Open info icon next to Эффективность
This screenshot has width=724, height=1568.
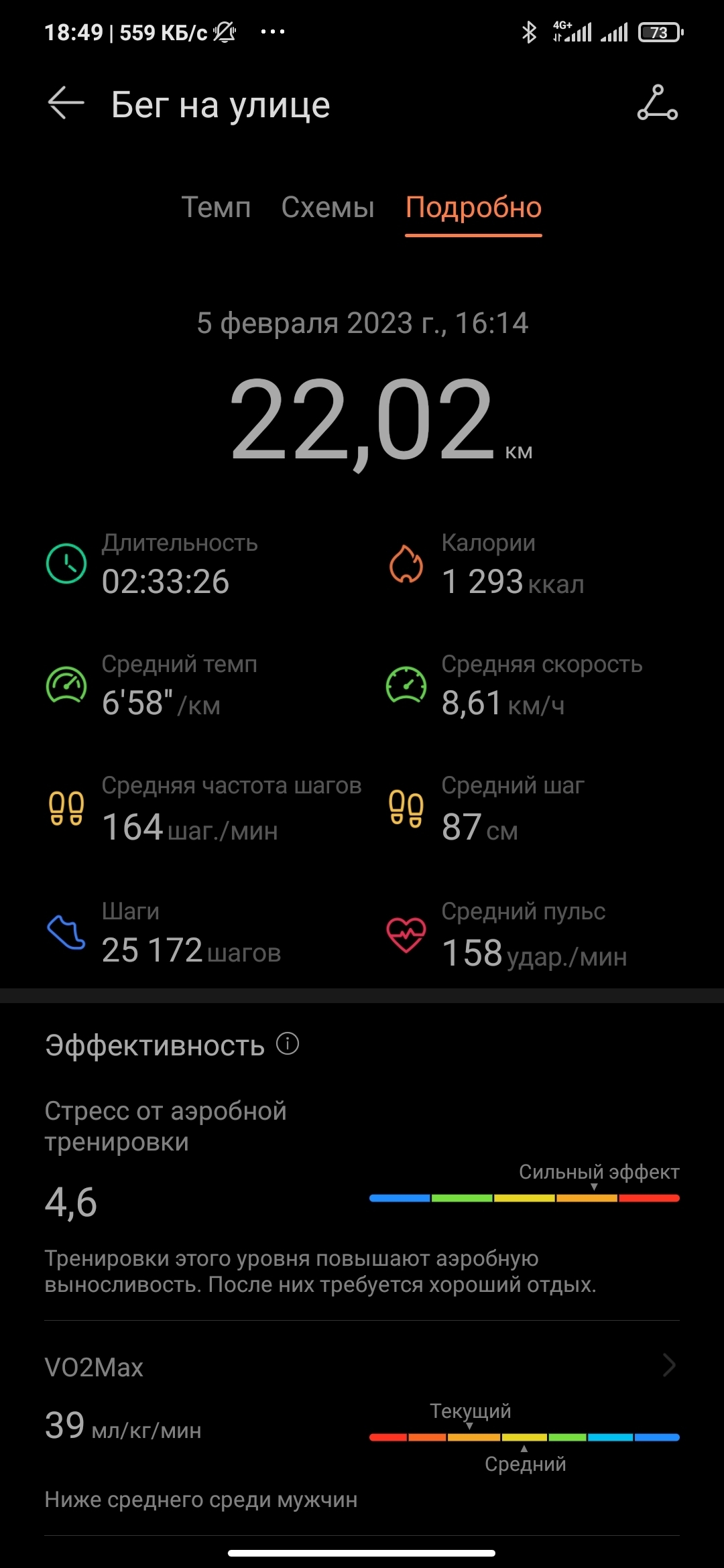pos(288,1044)
